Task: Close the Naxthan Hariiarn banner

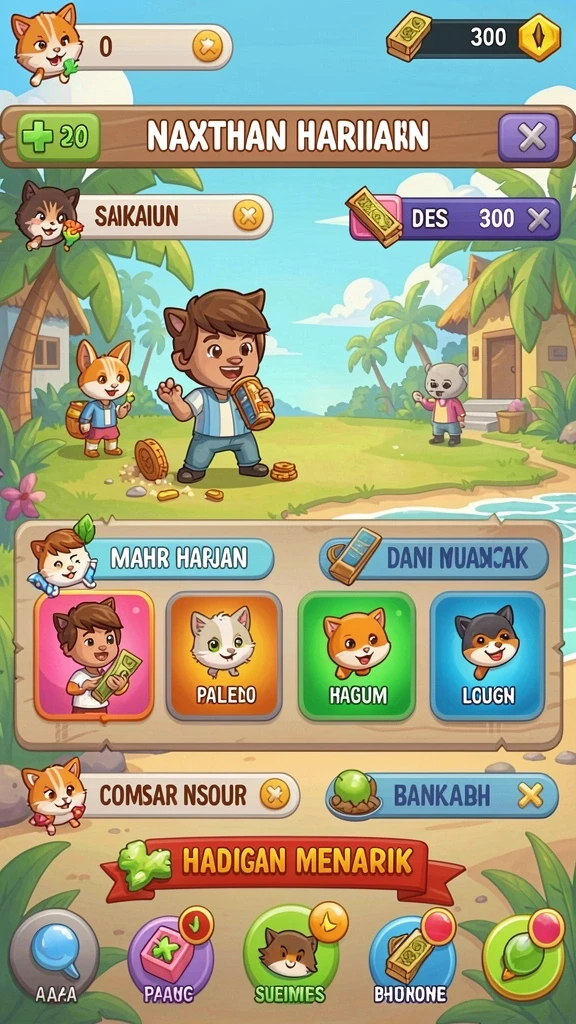Action: 528,137
